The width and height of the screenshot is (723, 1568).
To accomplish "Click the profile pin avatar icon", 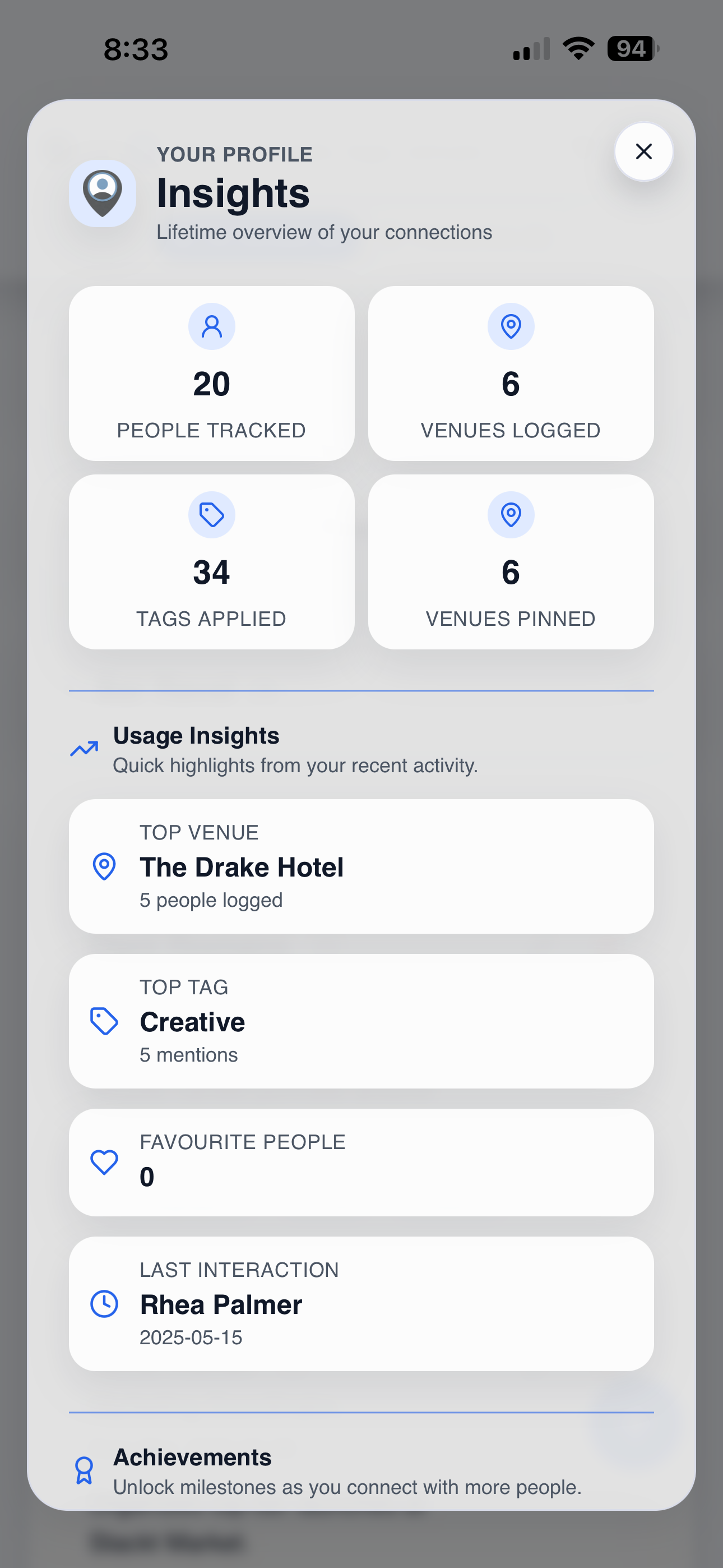I will (101, 192).
